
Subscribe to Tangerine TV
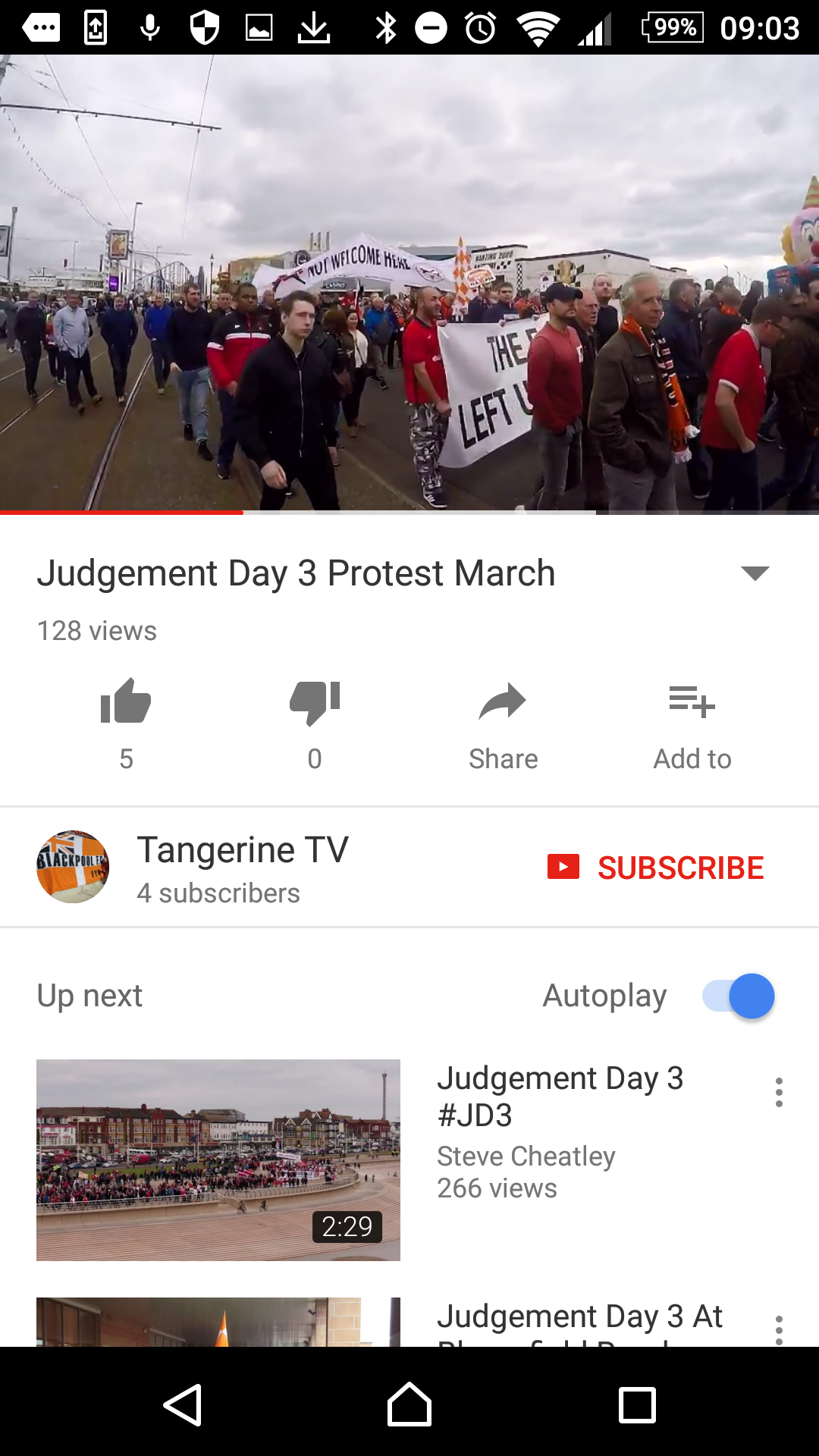coord(656,868)
